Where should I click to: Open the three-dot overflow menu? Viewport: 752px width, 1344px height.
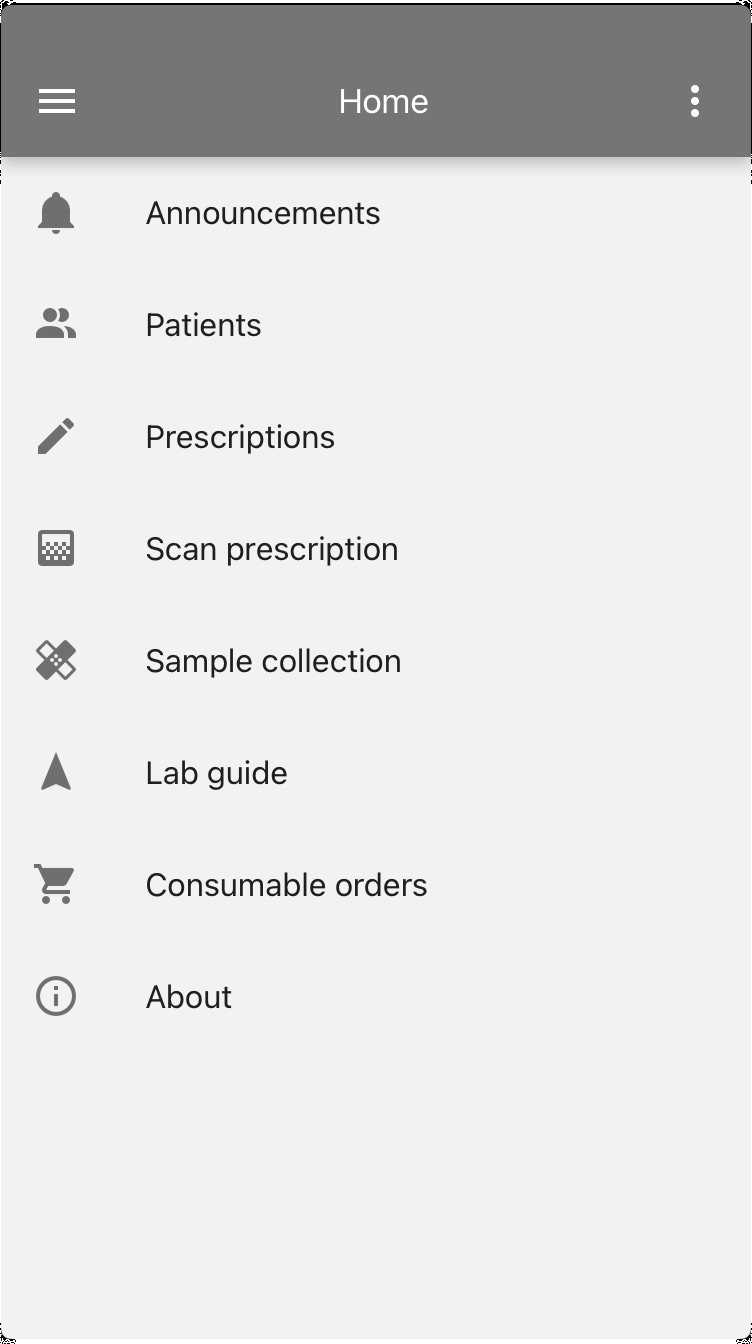[x=695, y=101]
